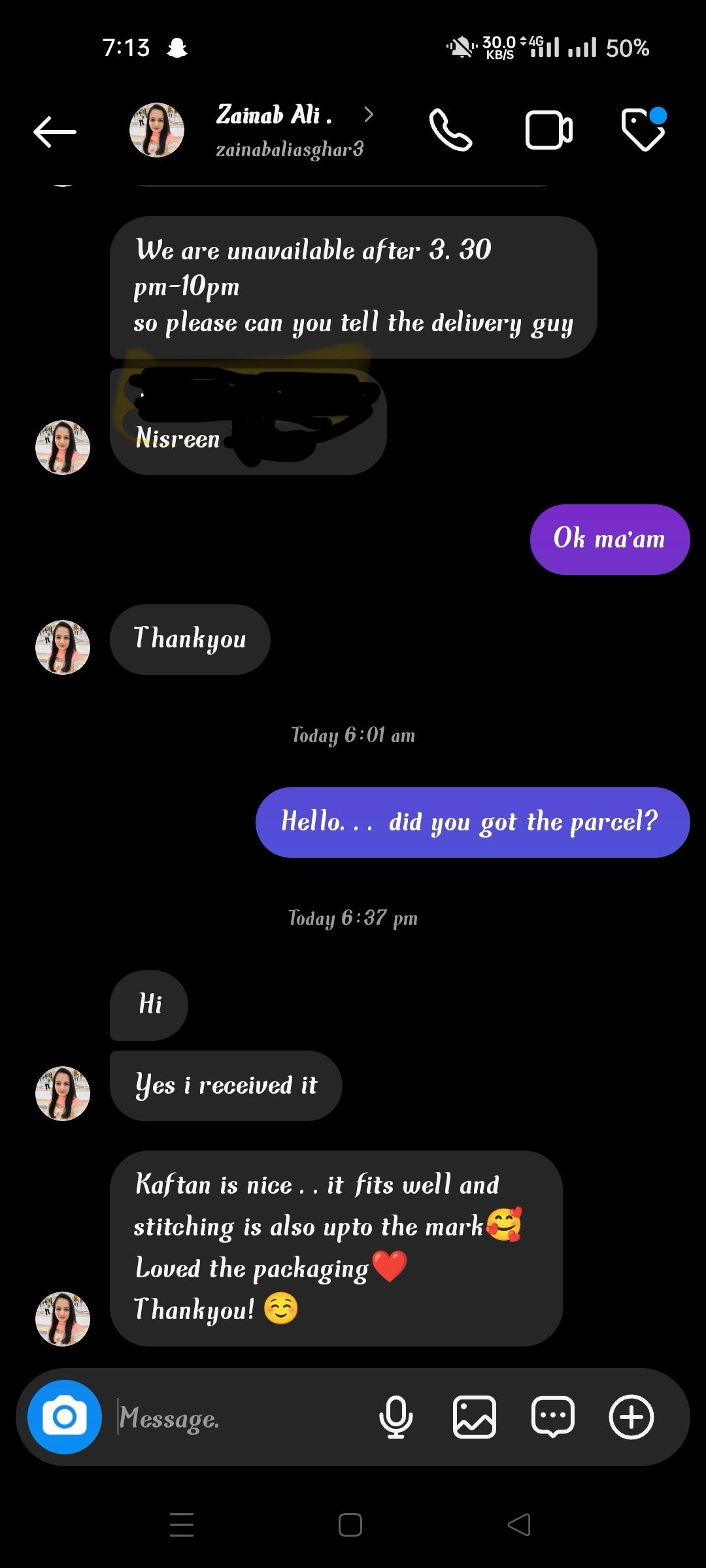
Task: Open the camera from message bar
Action: point(65,1416)
